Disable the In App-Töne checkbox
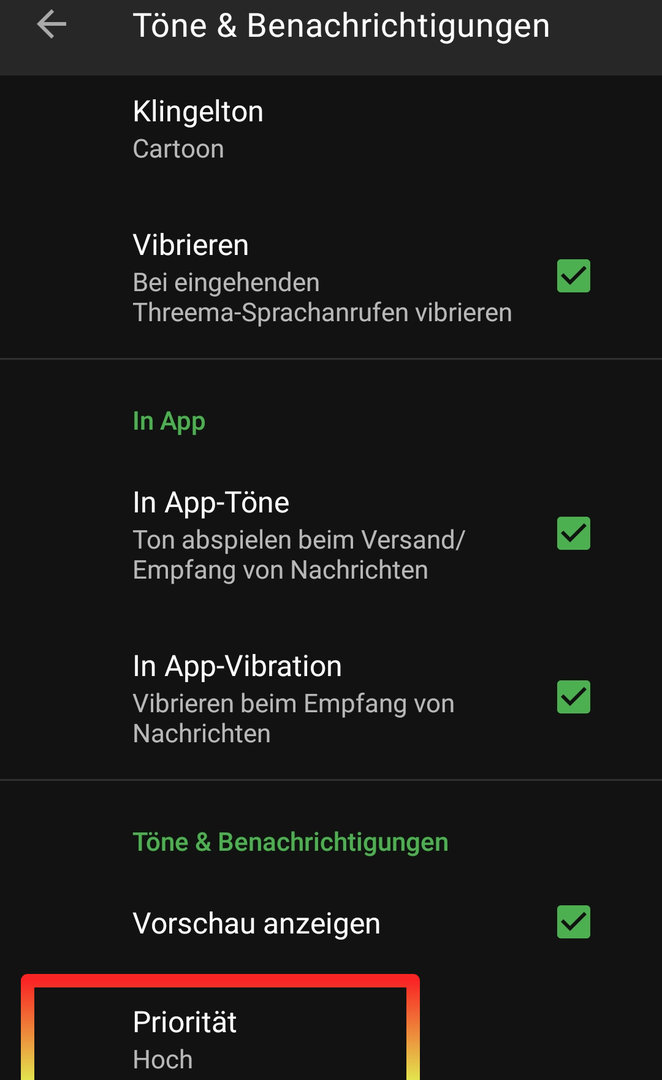Screen dimensions: 662x1080 [x=573, y=534]
